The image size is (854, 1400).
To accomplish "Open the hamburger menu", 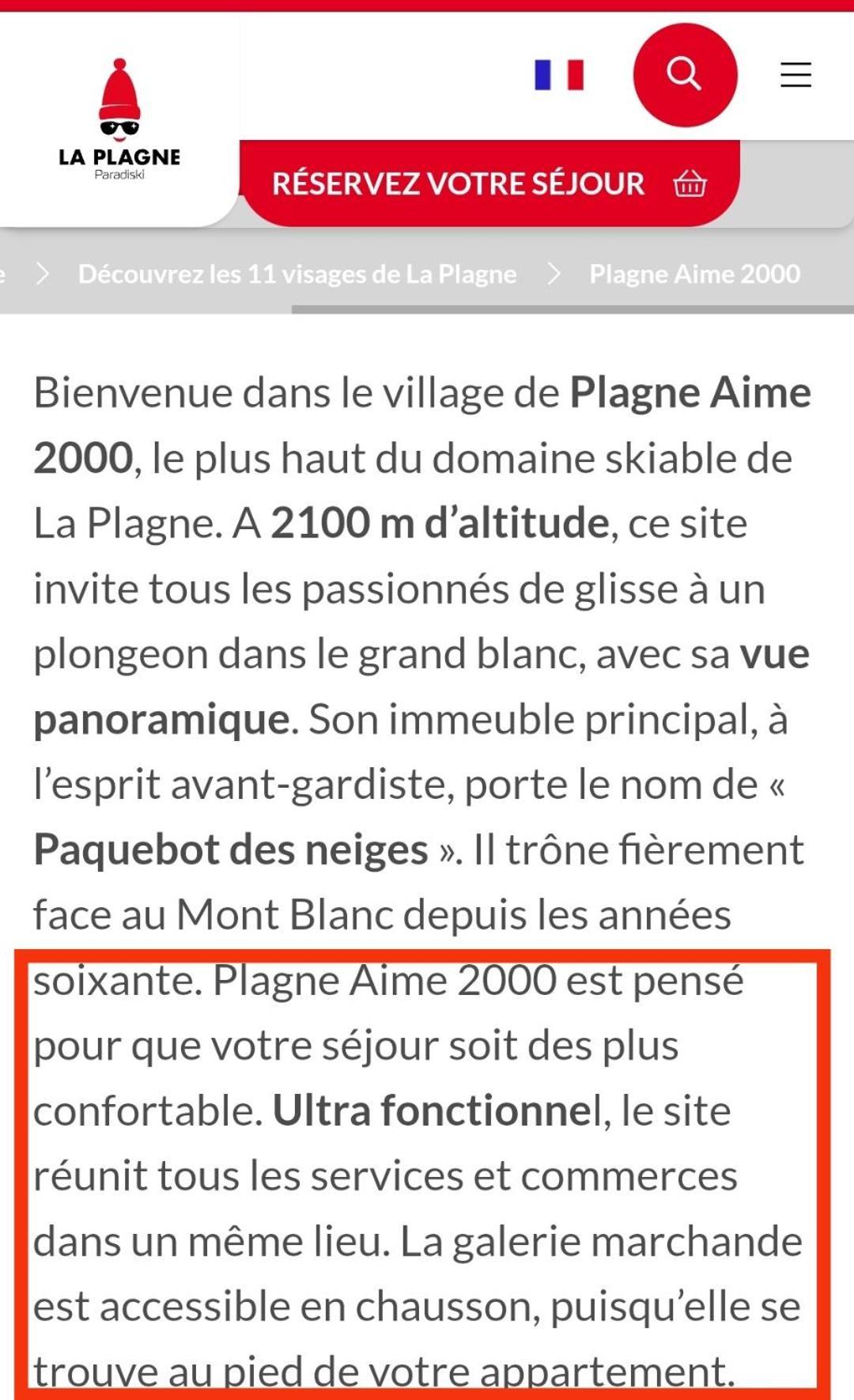I will pos(795,74).
